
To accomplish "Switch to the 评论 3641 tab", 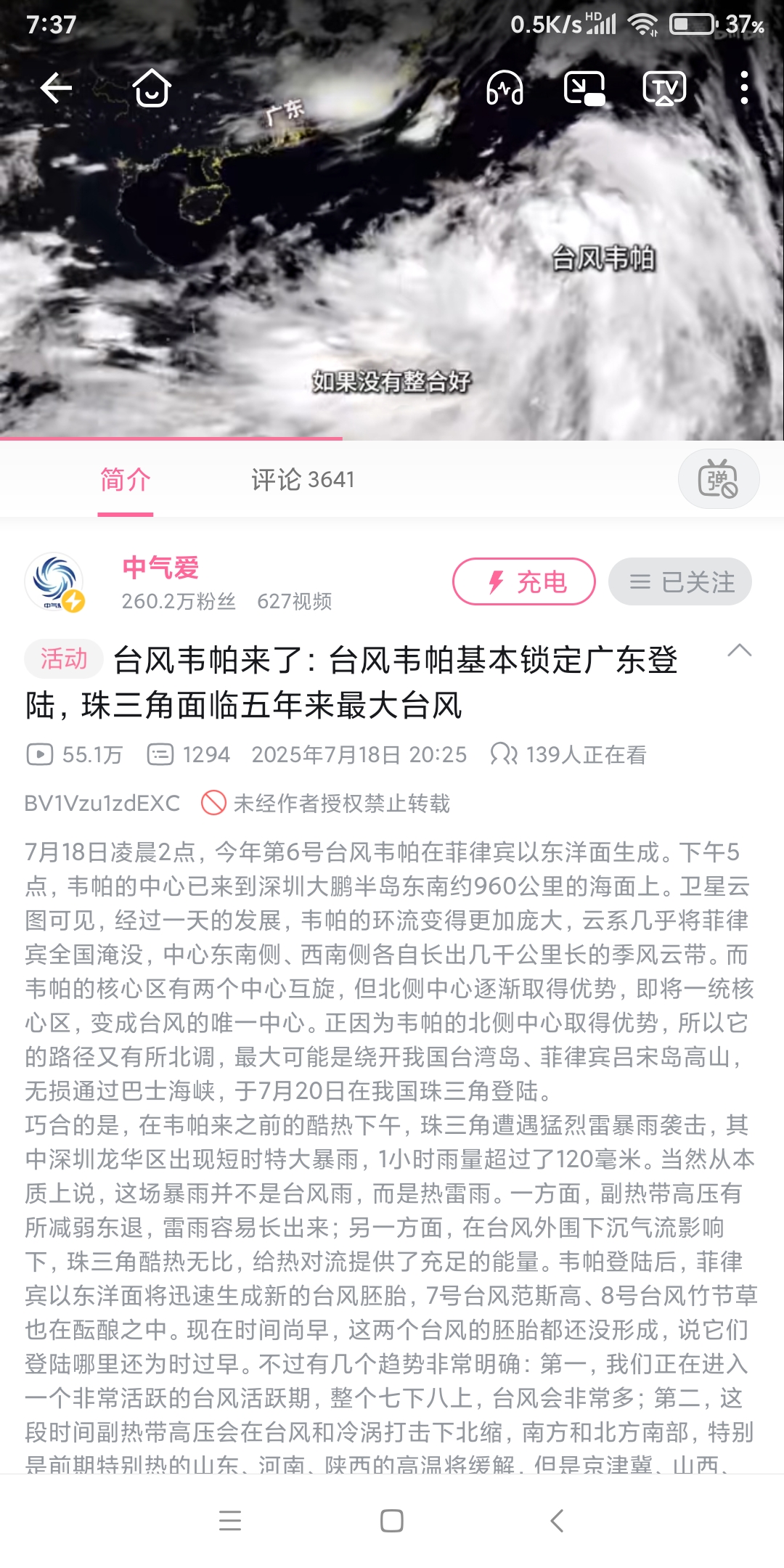I will tap(303, 480).
